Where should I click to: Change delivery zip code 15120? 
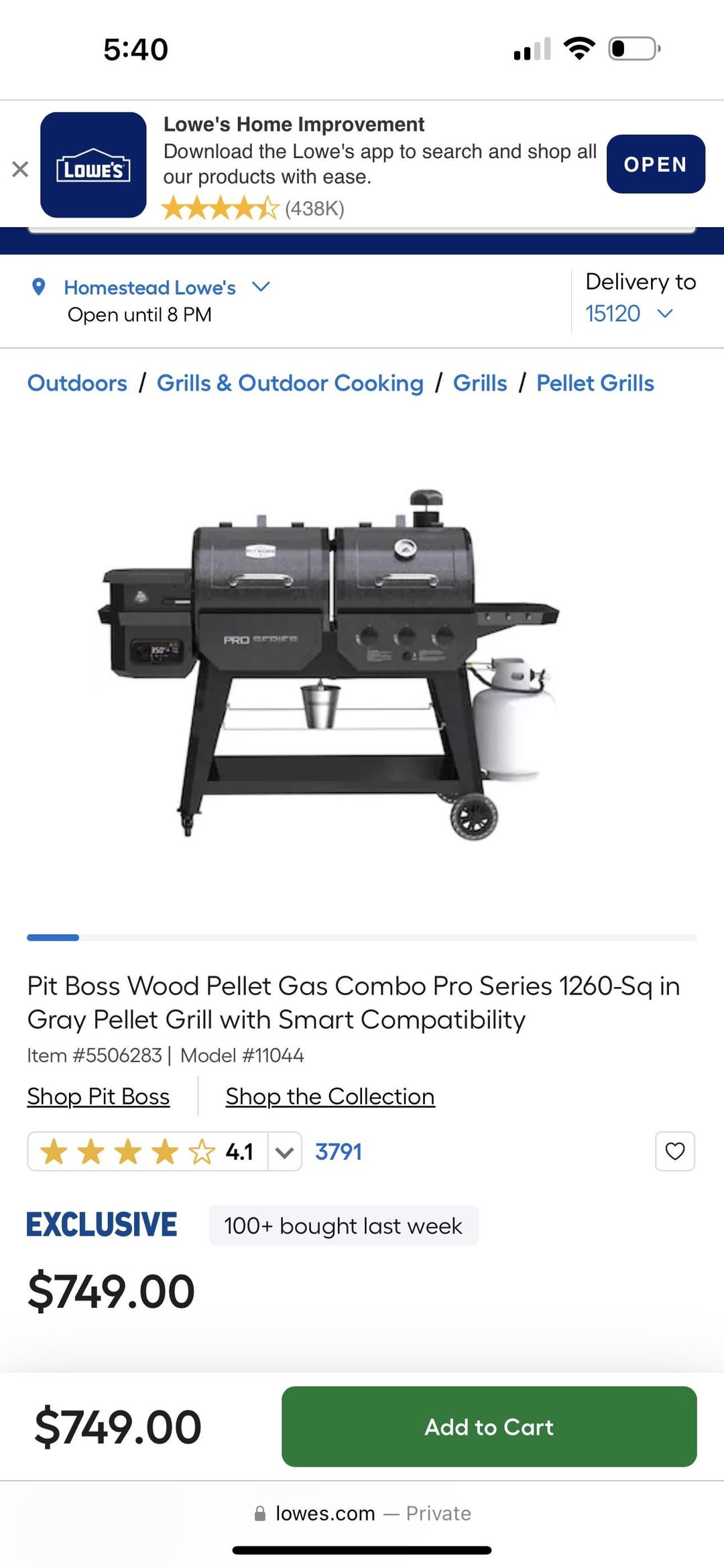click(x=628, y=314)
